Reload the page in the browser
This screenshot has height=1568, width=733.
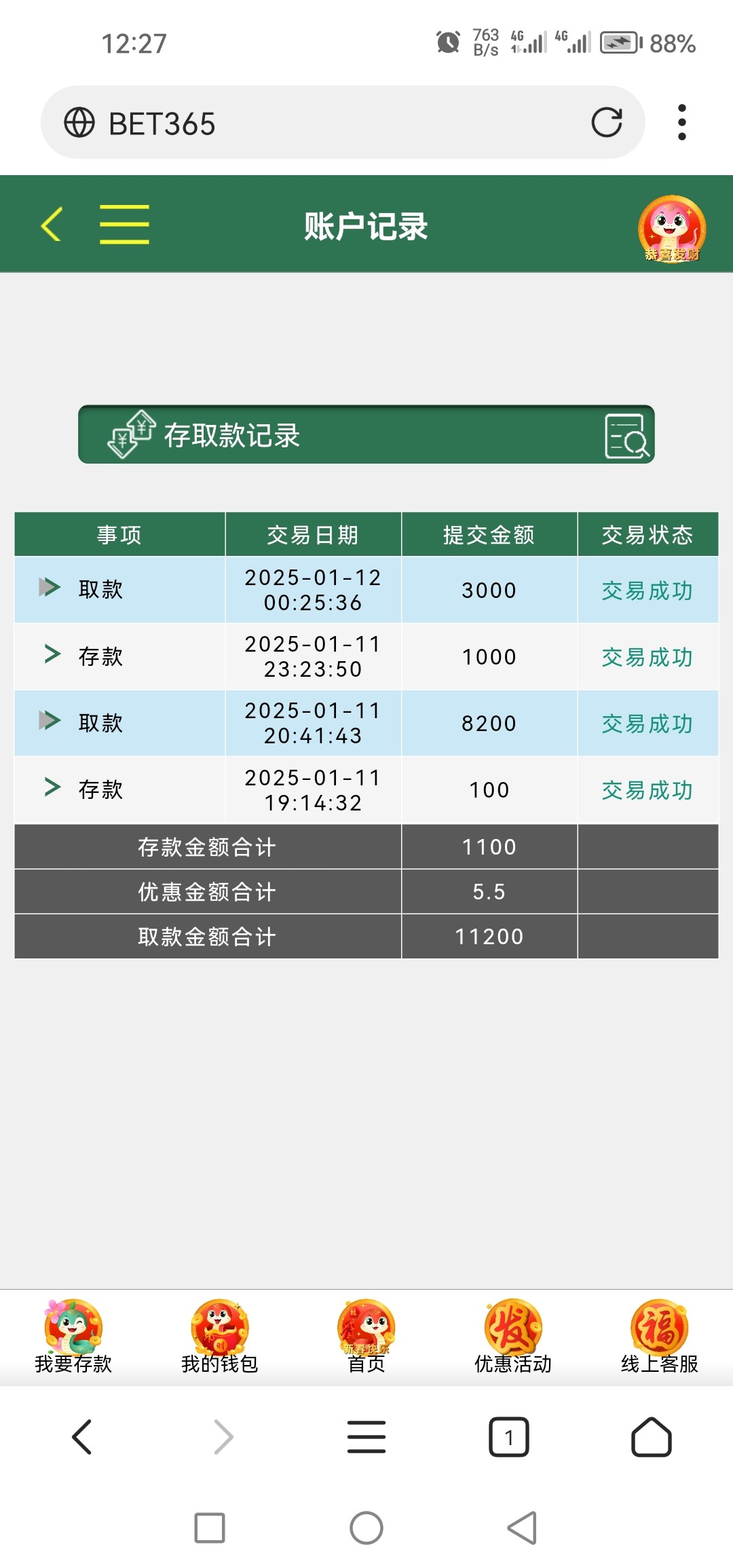(x=607, y=123)
